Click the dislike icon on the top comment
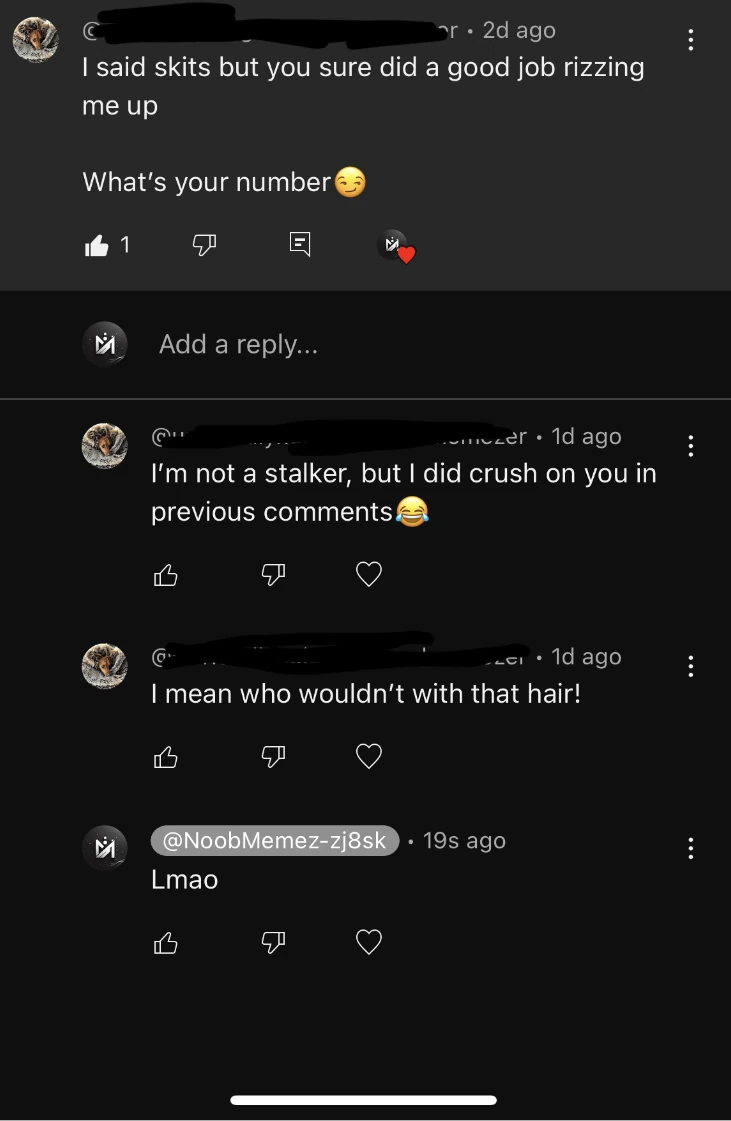The height and width of the screenshot is (1121, 731). 204,243
